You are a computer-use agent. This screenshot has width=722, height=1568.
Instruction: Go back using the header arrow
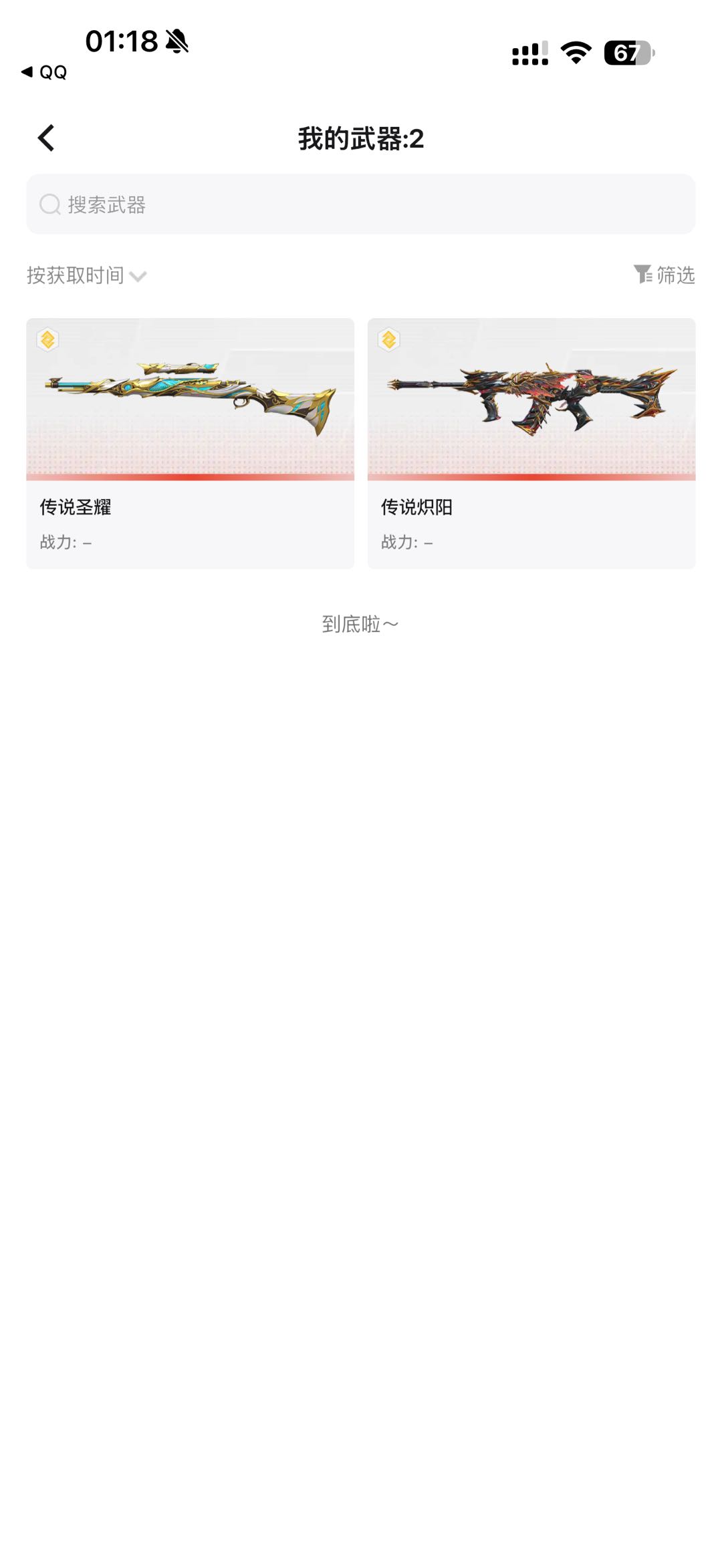[x=46, y=138]
